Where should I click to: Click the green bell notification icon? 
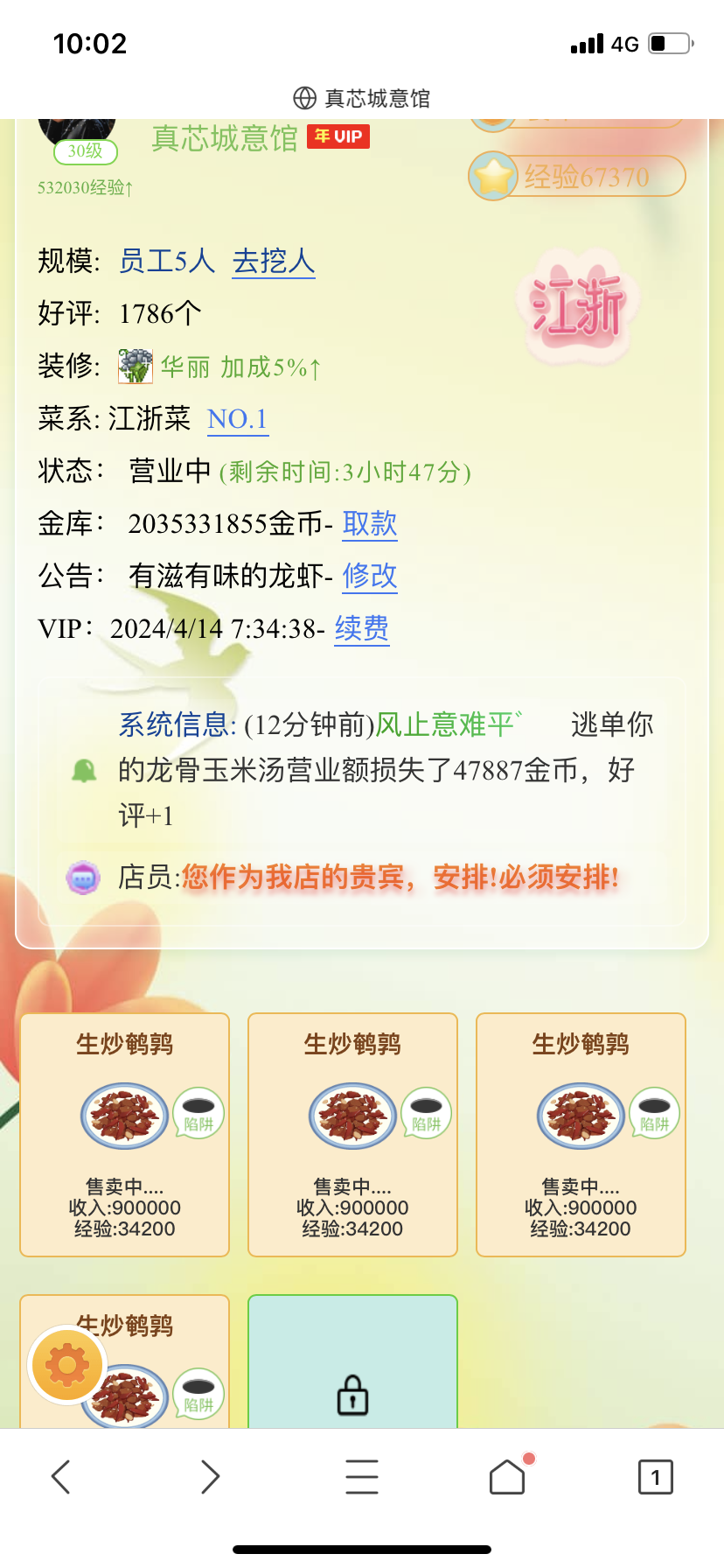click(x=83, y=771)
